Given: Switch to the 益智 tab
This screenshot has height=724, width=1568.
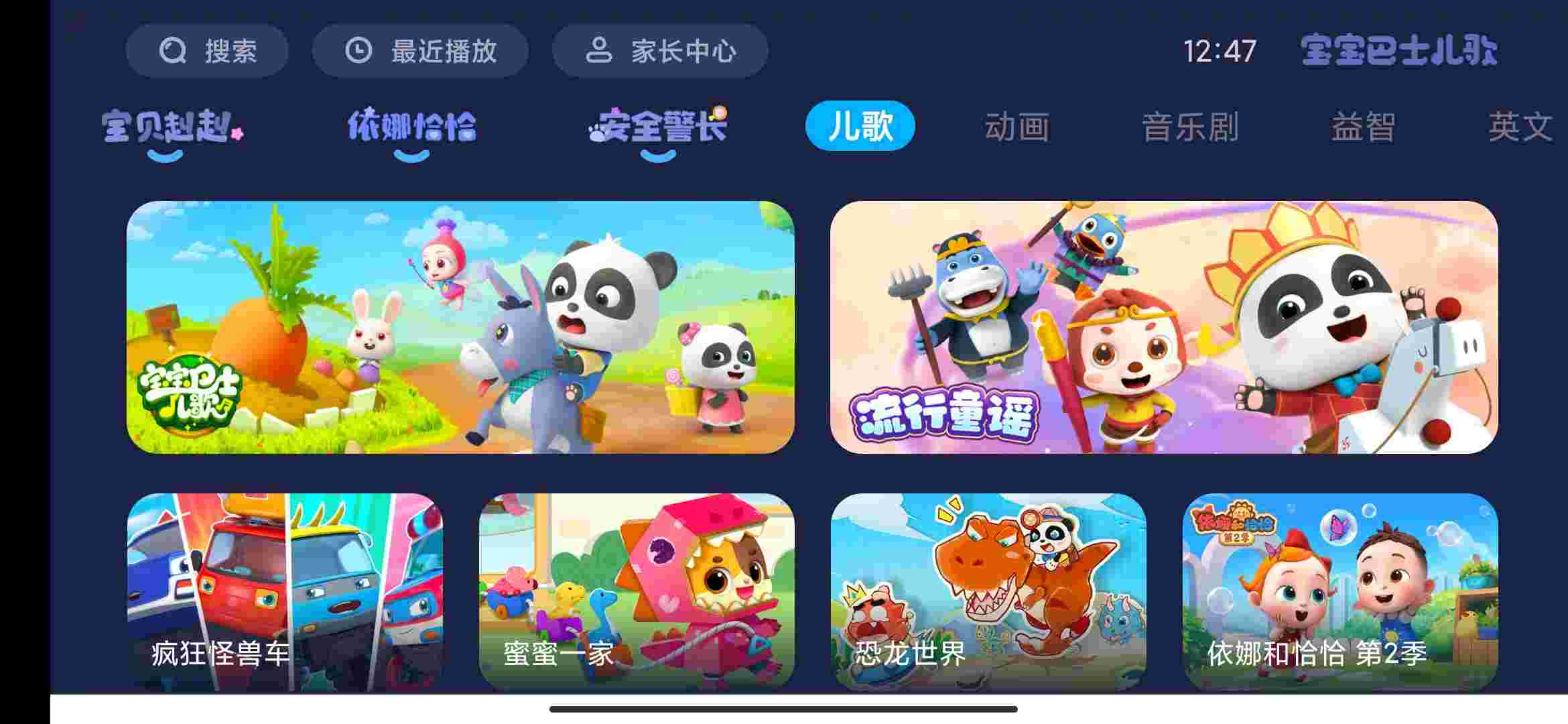Looking at the screenshot, I should point(1363,127).
